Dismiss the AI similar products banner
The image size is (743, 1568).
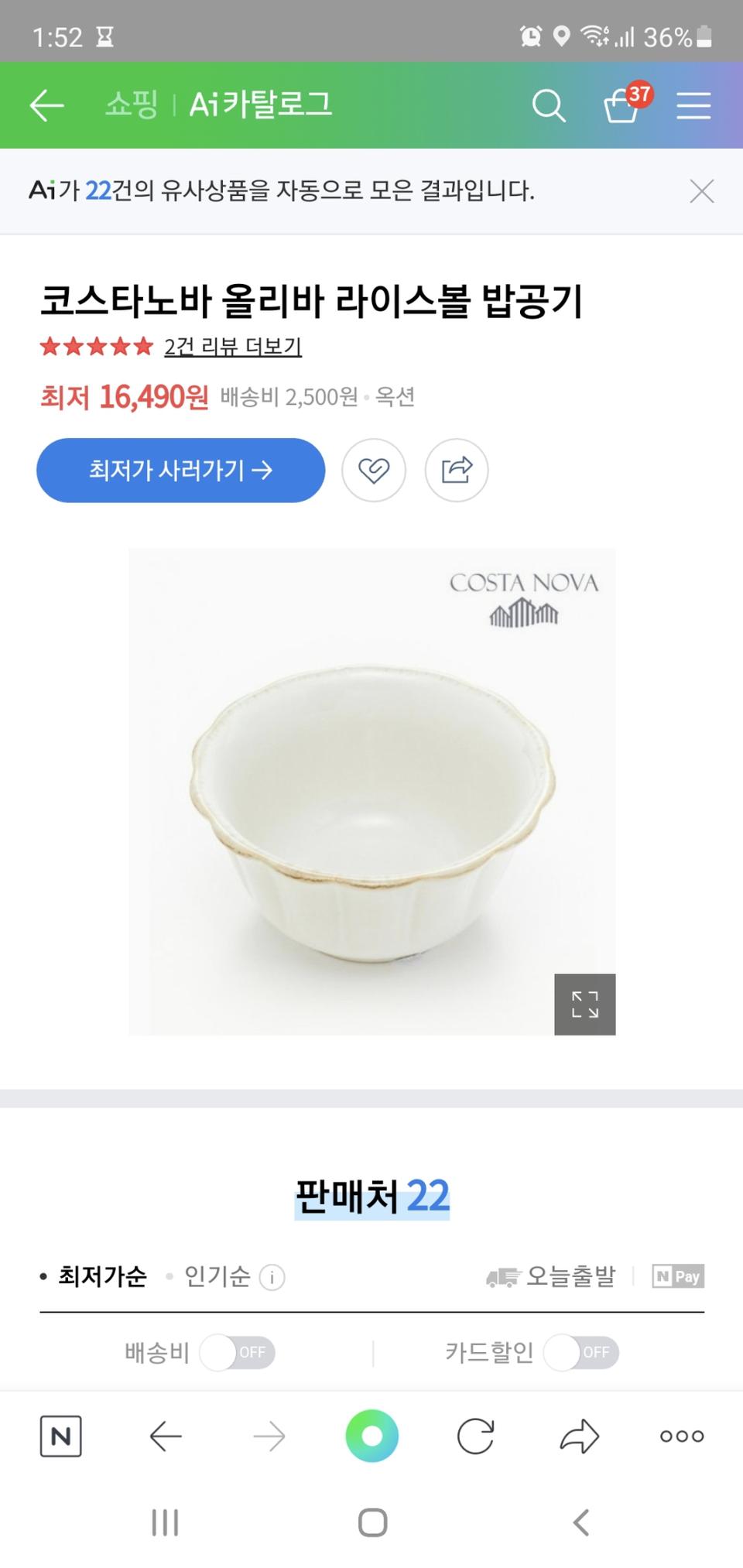tap(701, 191)
